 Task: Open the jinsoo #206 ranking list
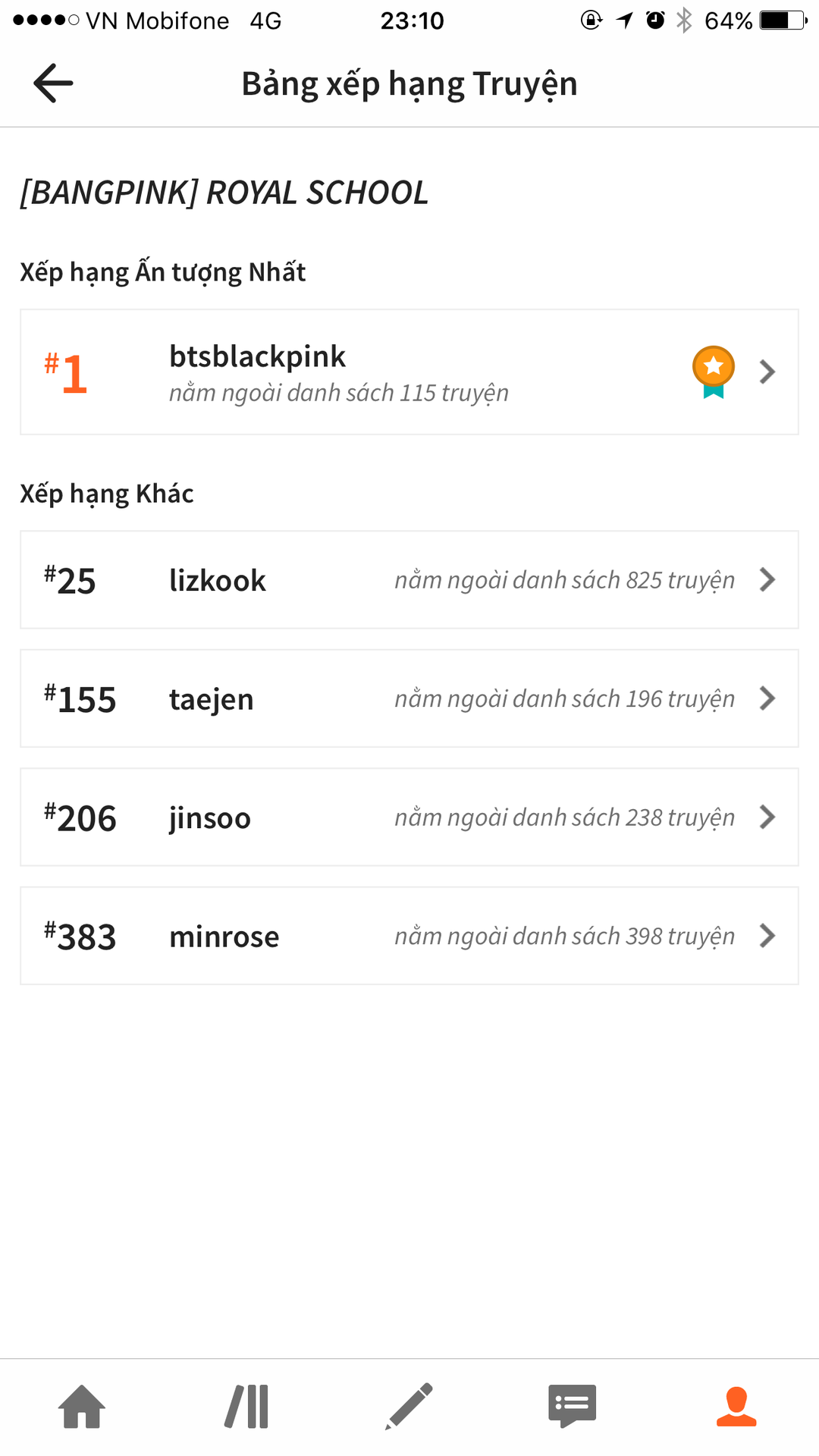coord(409,817)
